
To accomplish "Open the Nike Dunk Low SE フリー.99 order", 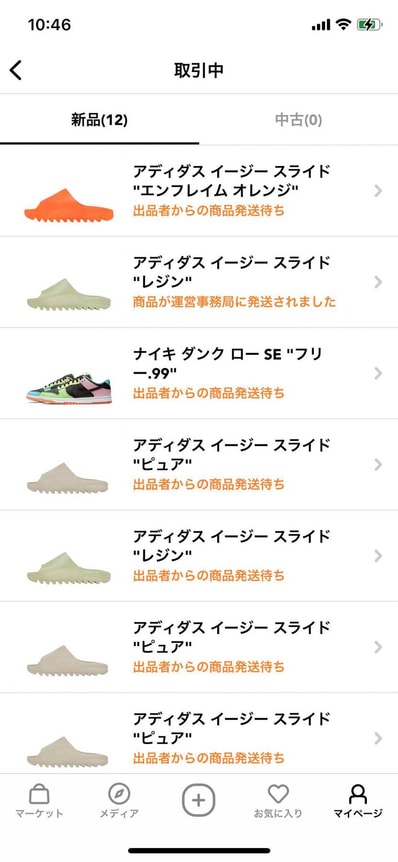I will click(199, 374).
